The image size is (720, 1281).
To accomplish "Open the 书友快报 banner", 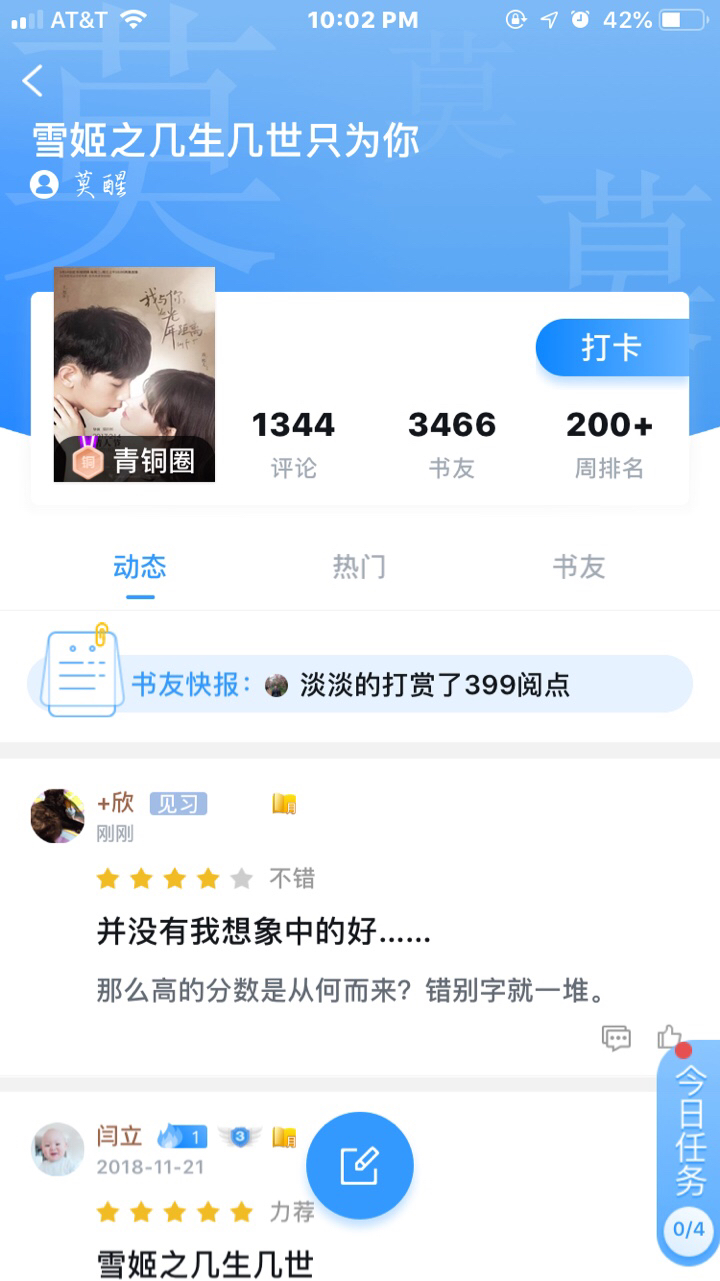I will (360, 685).
